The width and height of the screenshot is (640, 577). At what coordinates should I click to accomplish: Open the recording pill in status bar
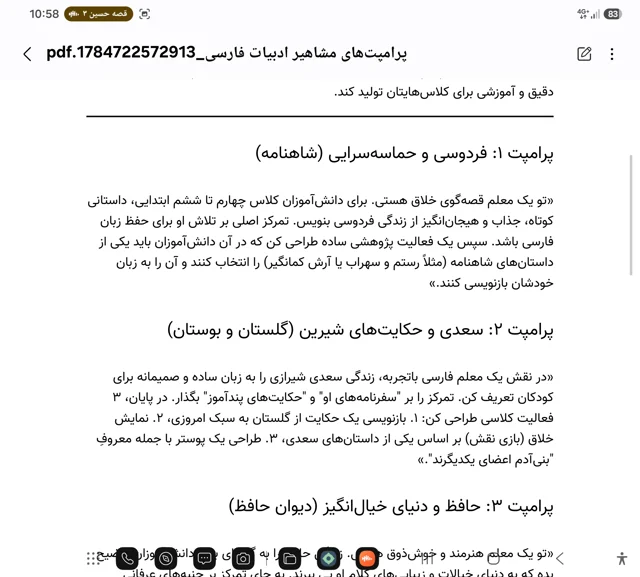tap(98, 14)
